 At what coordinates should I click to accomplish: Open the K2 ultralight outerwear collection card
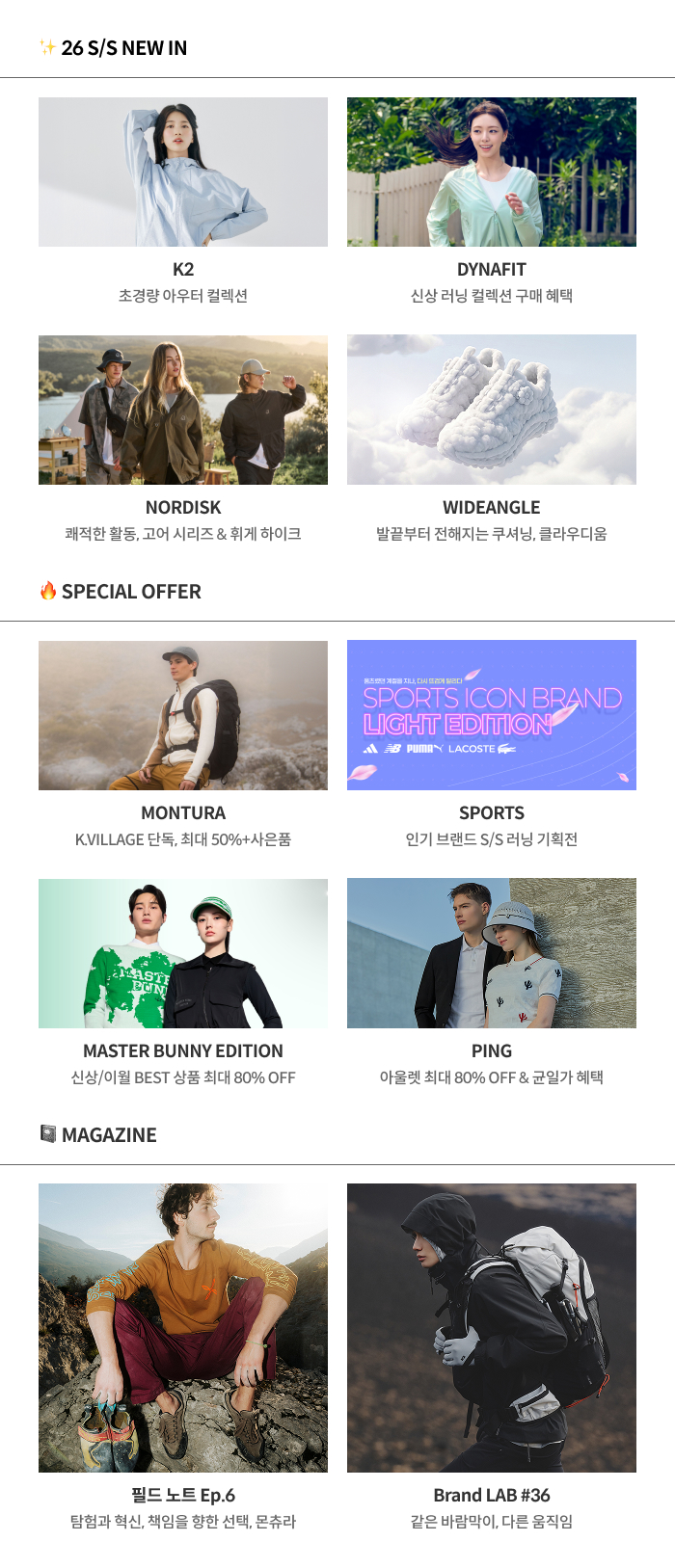tap(183, 172)
